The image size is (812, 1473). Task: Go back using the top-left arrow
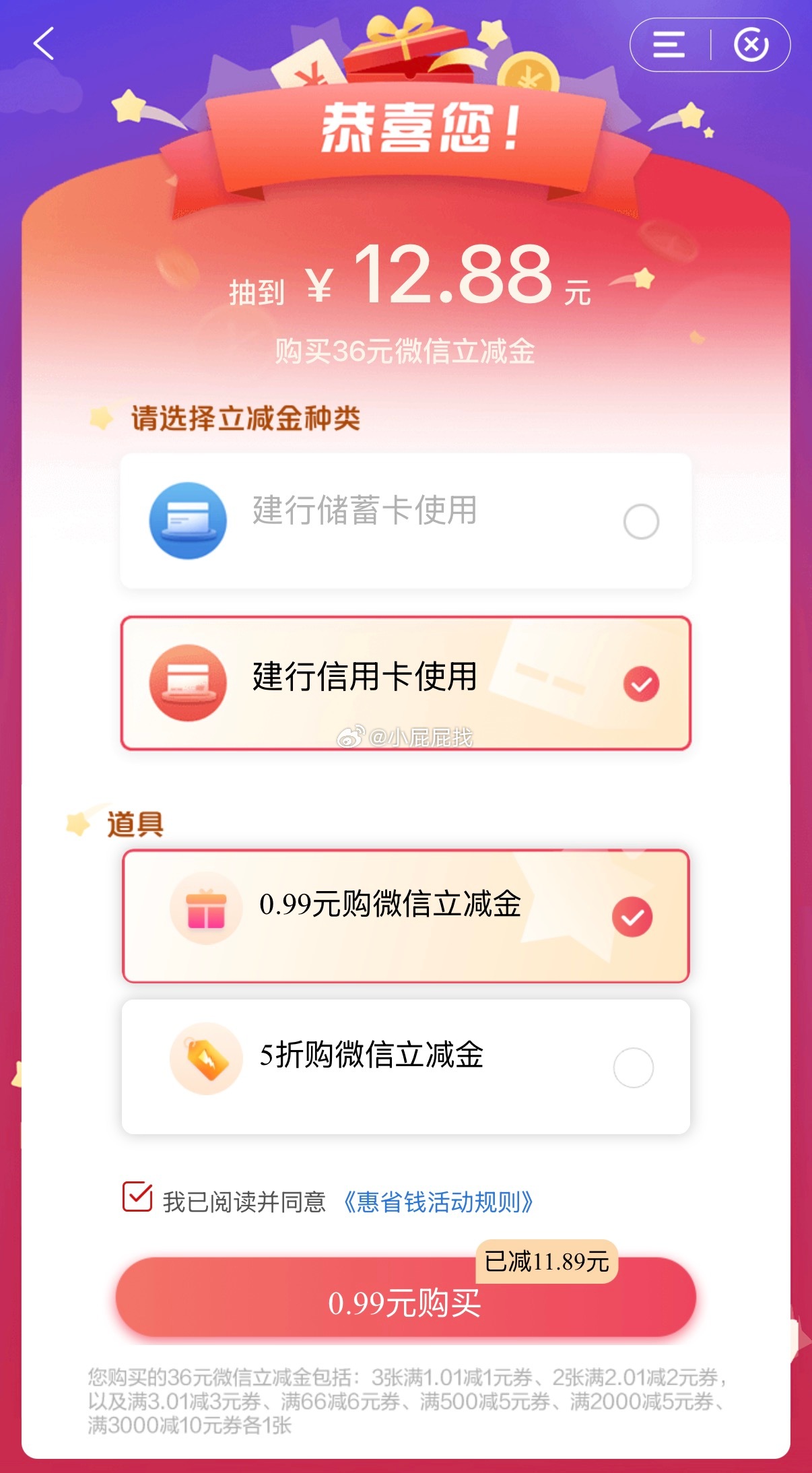[x=44, y=44]
